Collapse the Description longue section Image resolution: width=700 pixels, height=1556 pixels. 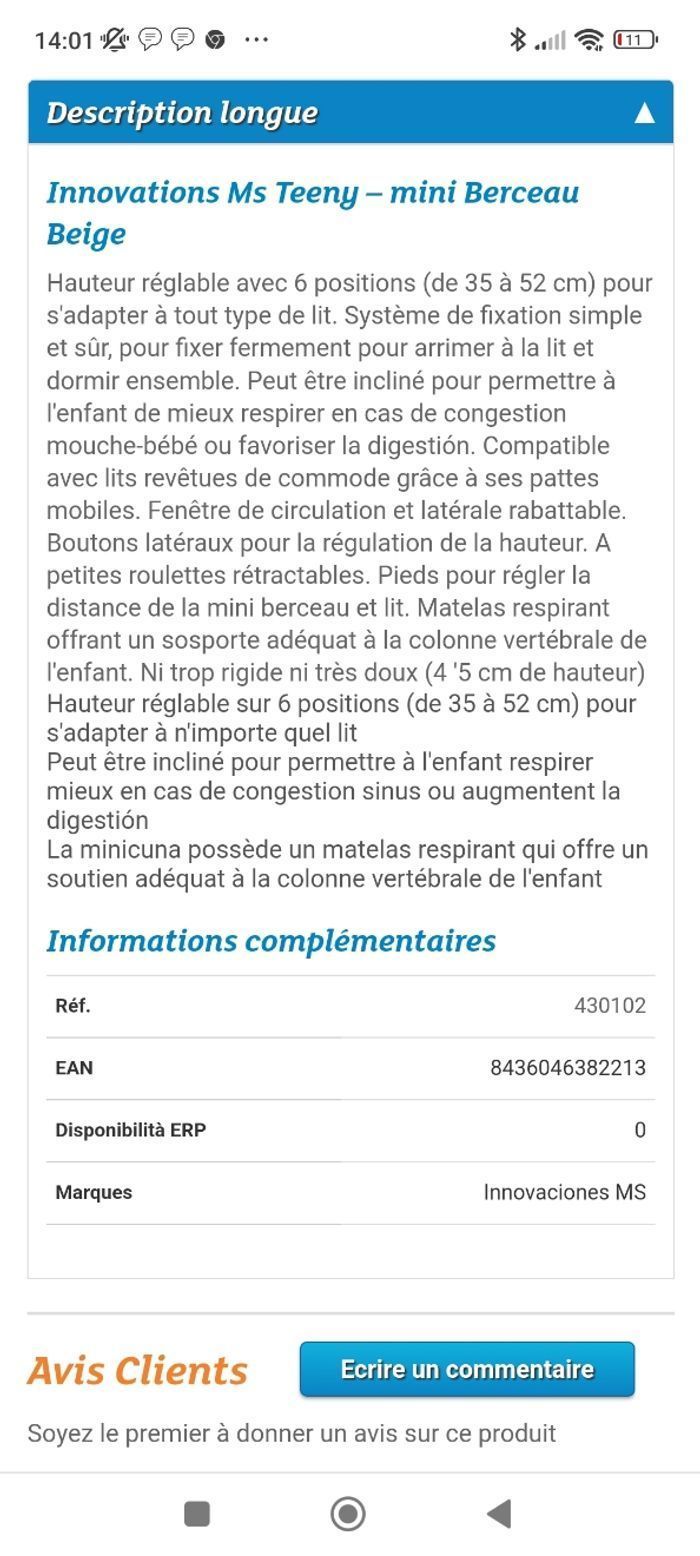click(644, 113)
